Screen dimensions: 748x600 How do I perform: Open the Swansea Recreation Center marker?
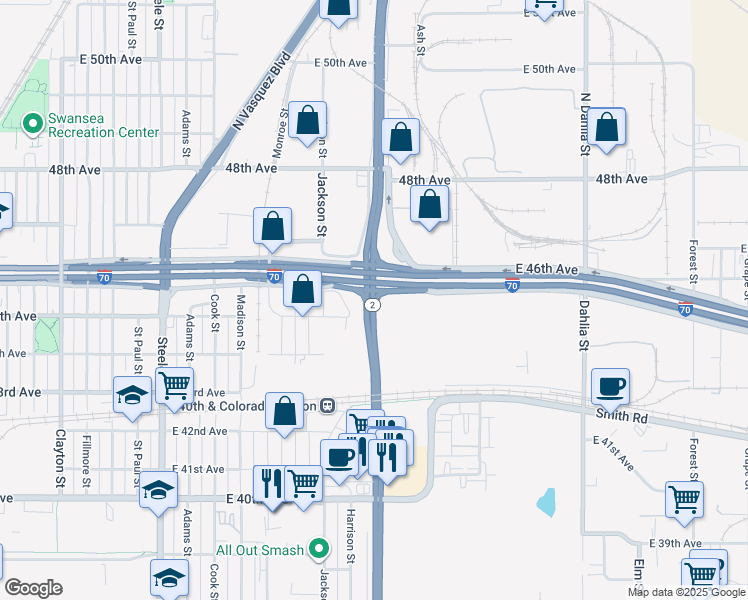pyautogui.click(x=33, y=123)
